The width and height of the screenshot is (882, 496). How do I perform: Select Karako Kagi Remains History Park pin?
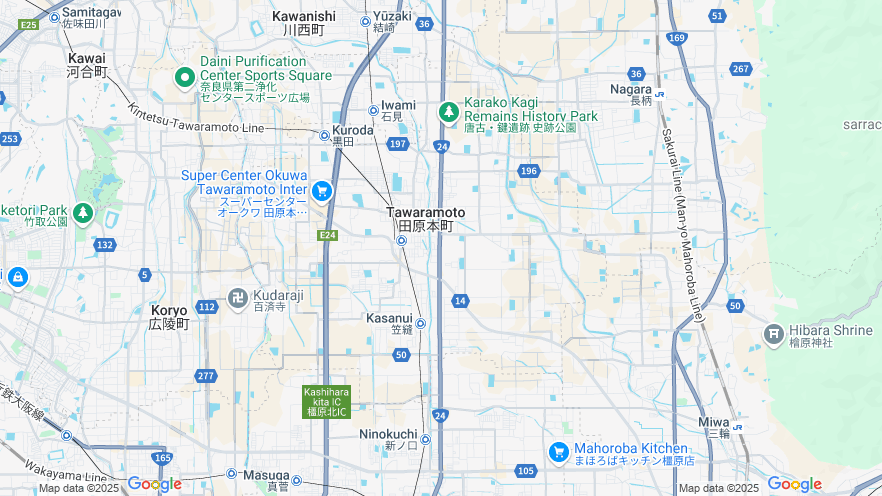(449, 111)
